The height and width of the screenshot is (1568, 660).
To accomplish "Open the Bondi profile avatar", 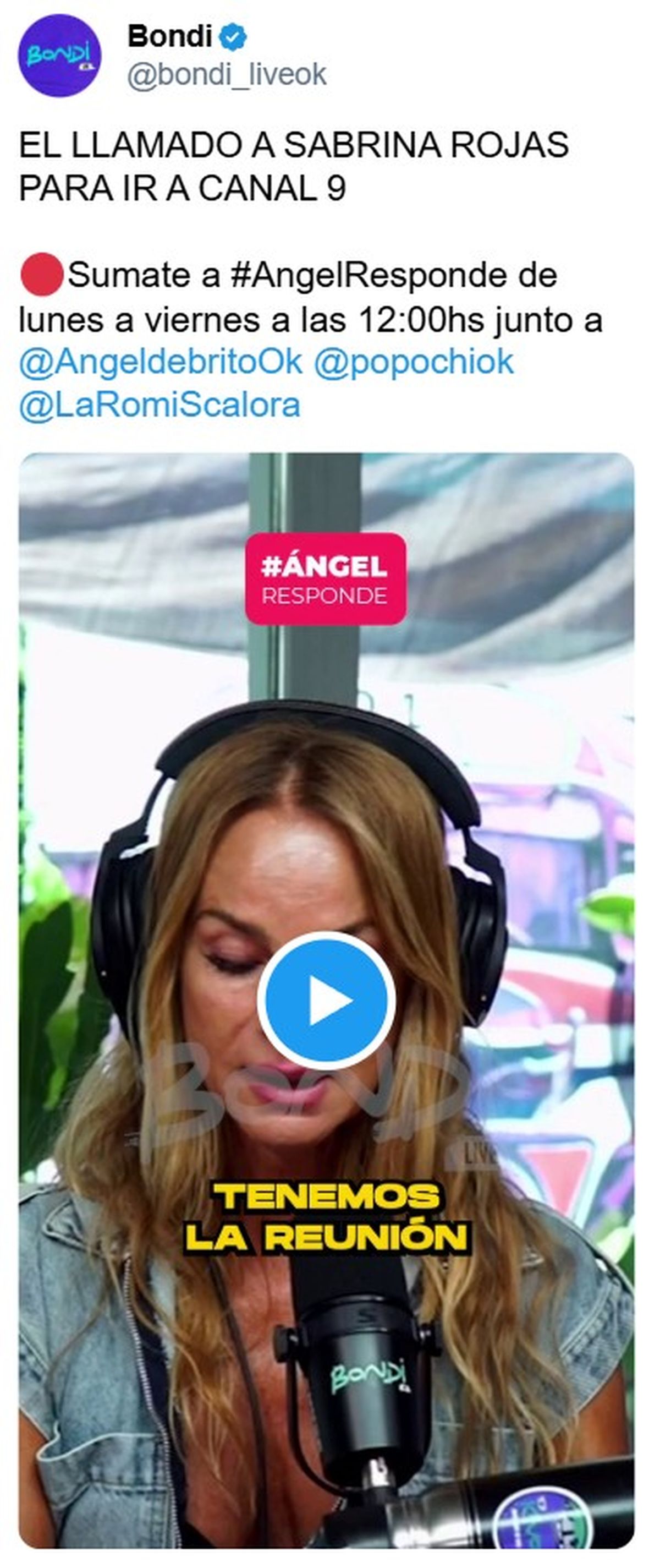I will (x=59, y=56).
